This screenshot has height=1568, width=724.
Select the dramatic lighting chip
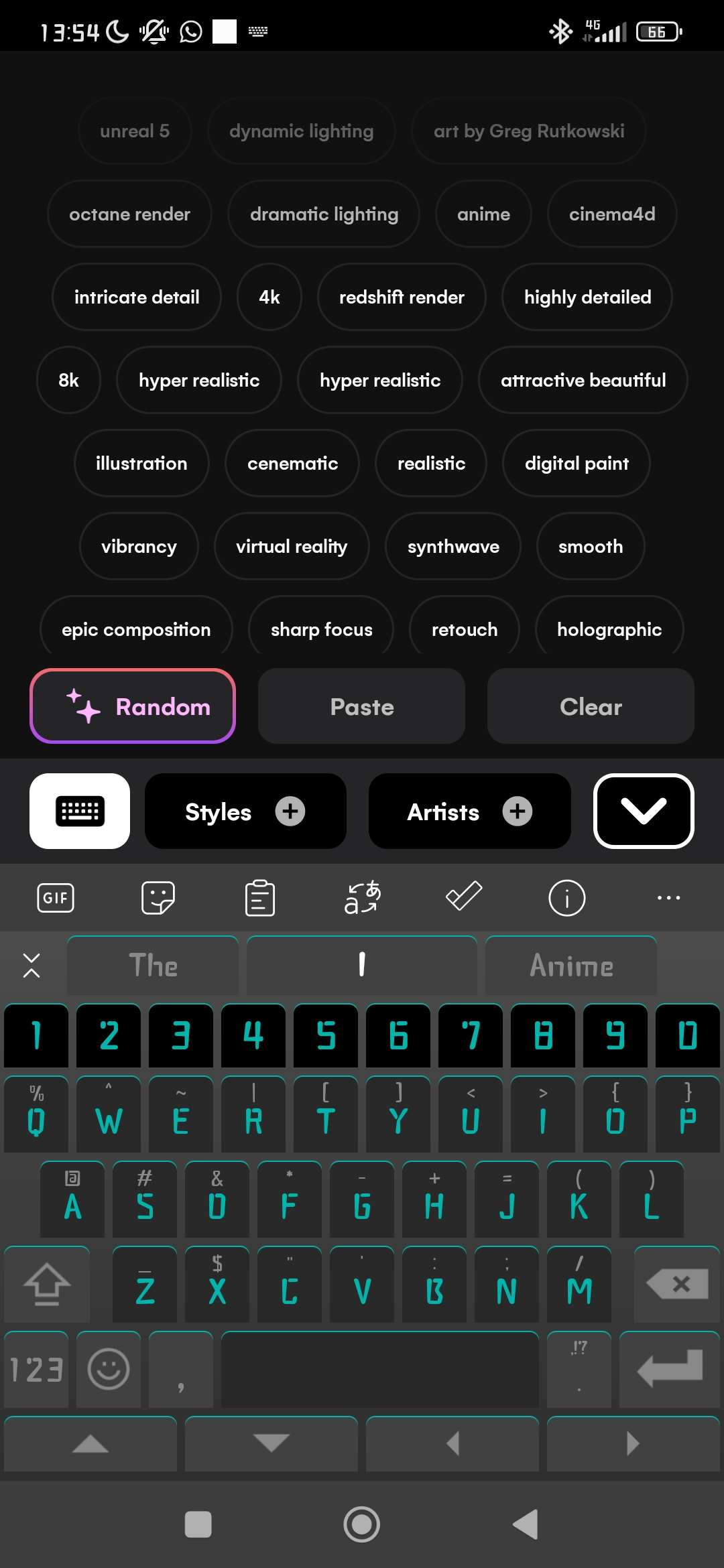(324, 214)
